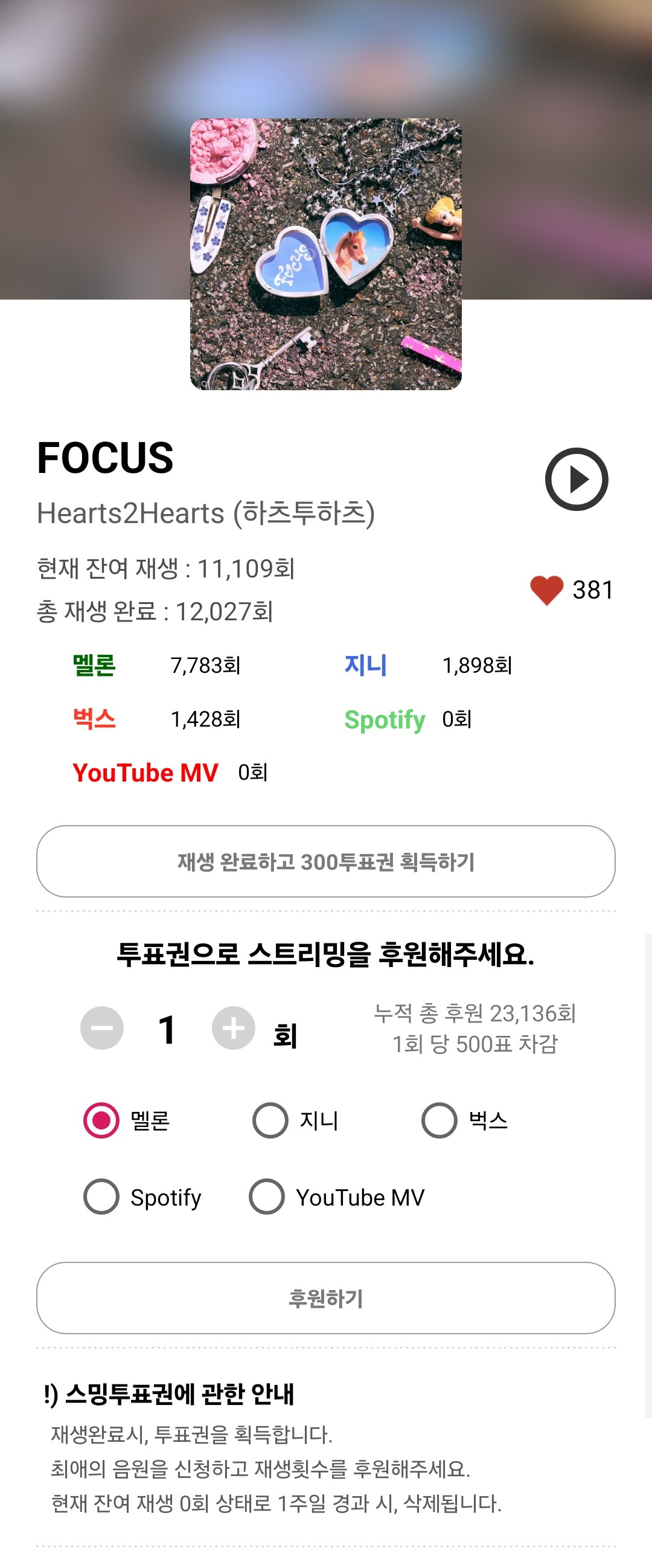The image size is (652, 1568).
Task: Like the song with the red heart
Action: [x=547, y=590]
